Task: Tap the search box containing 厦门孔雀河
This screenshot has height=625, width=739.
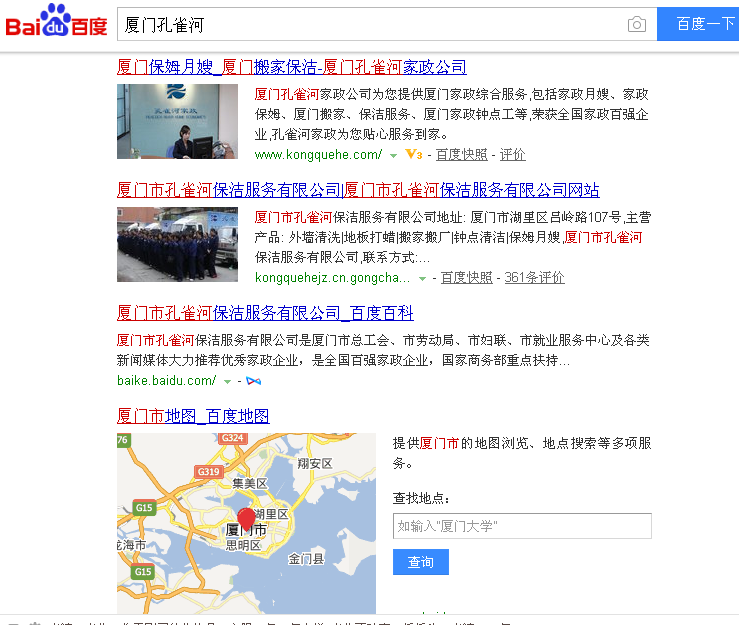Action: coord(370,24)
